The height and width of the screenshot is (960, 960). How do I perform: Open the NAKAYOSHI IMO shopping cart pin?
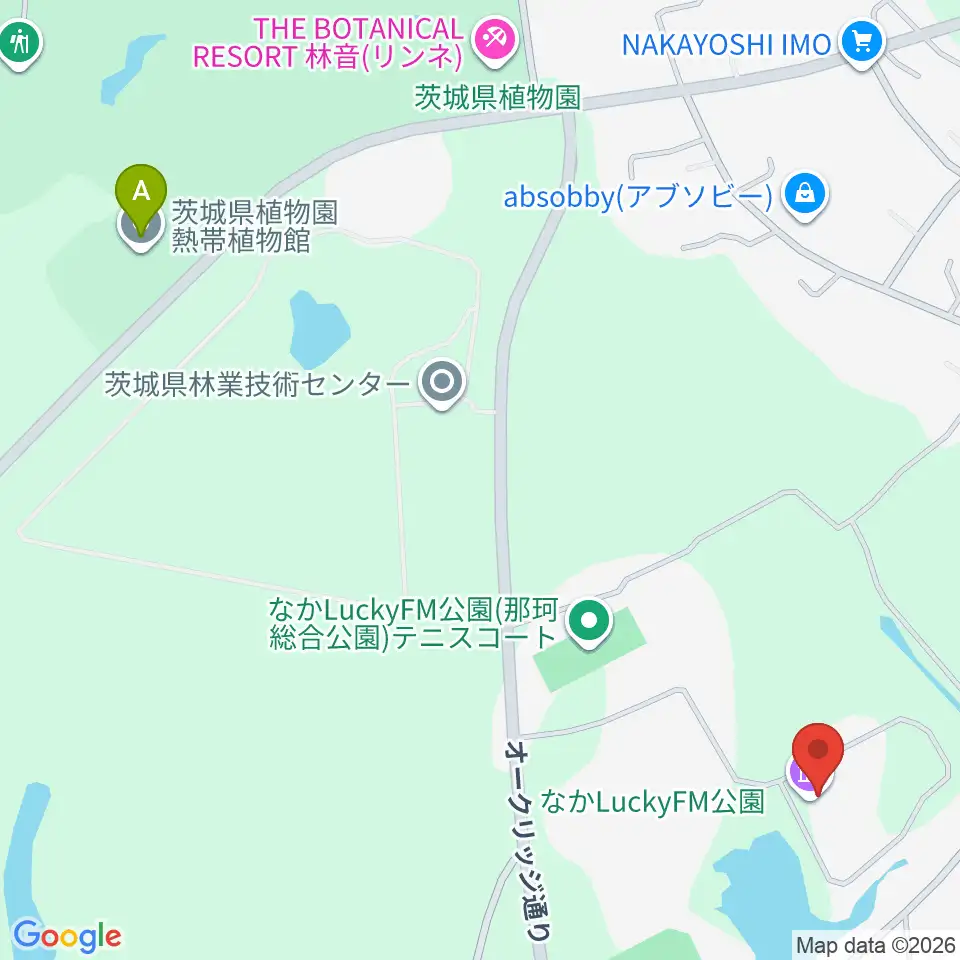coord(861,44)
